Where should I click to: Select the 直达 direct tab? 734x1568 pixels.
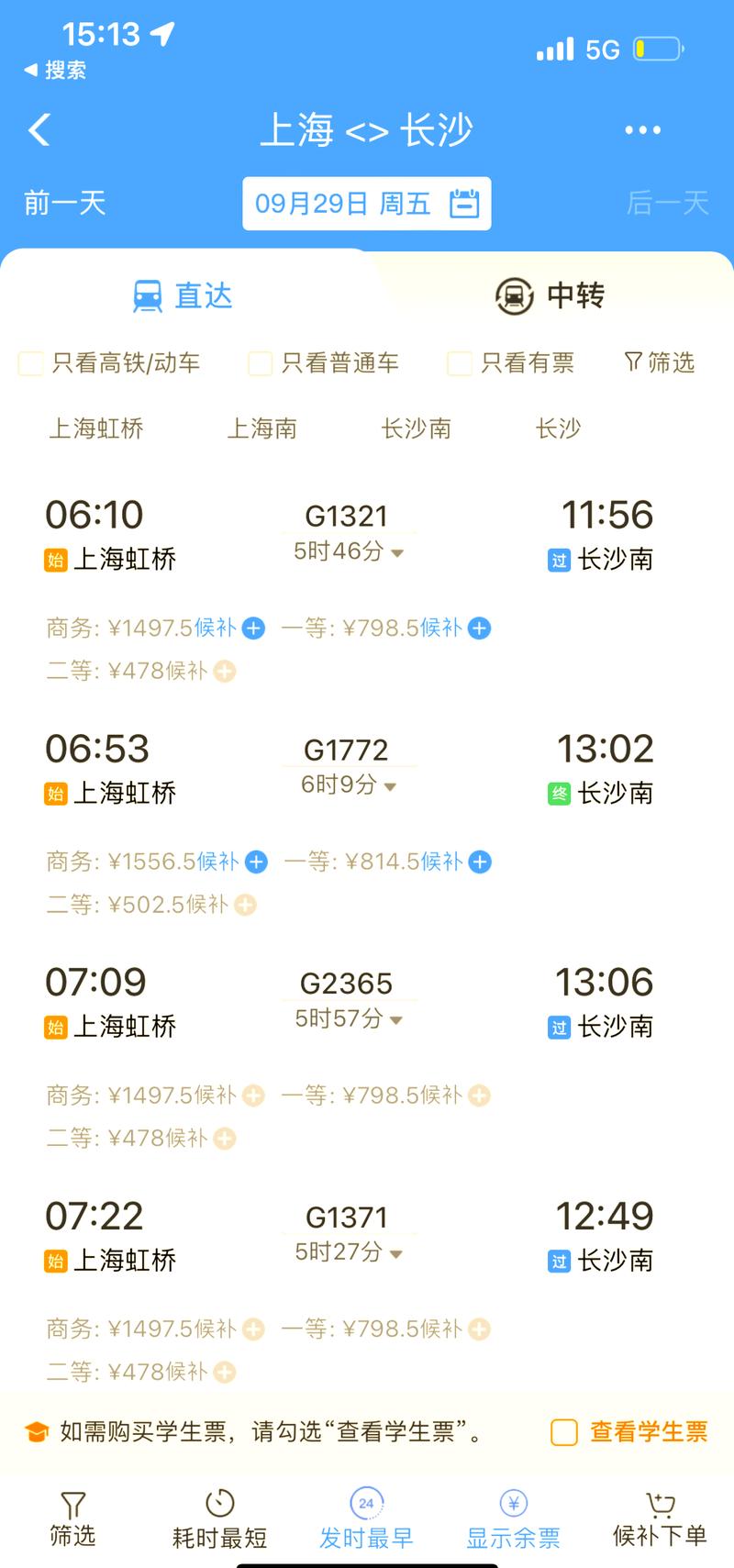(x=183, y=295)
